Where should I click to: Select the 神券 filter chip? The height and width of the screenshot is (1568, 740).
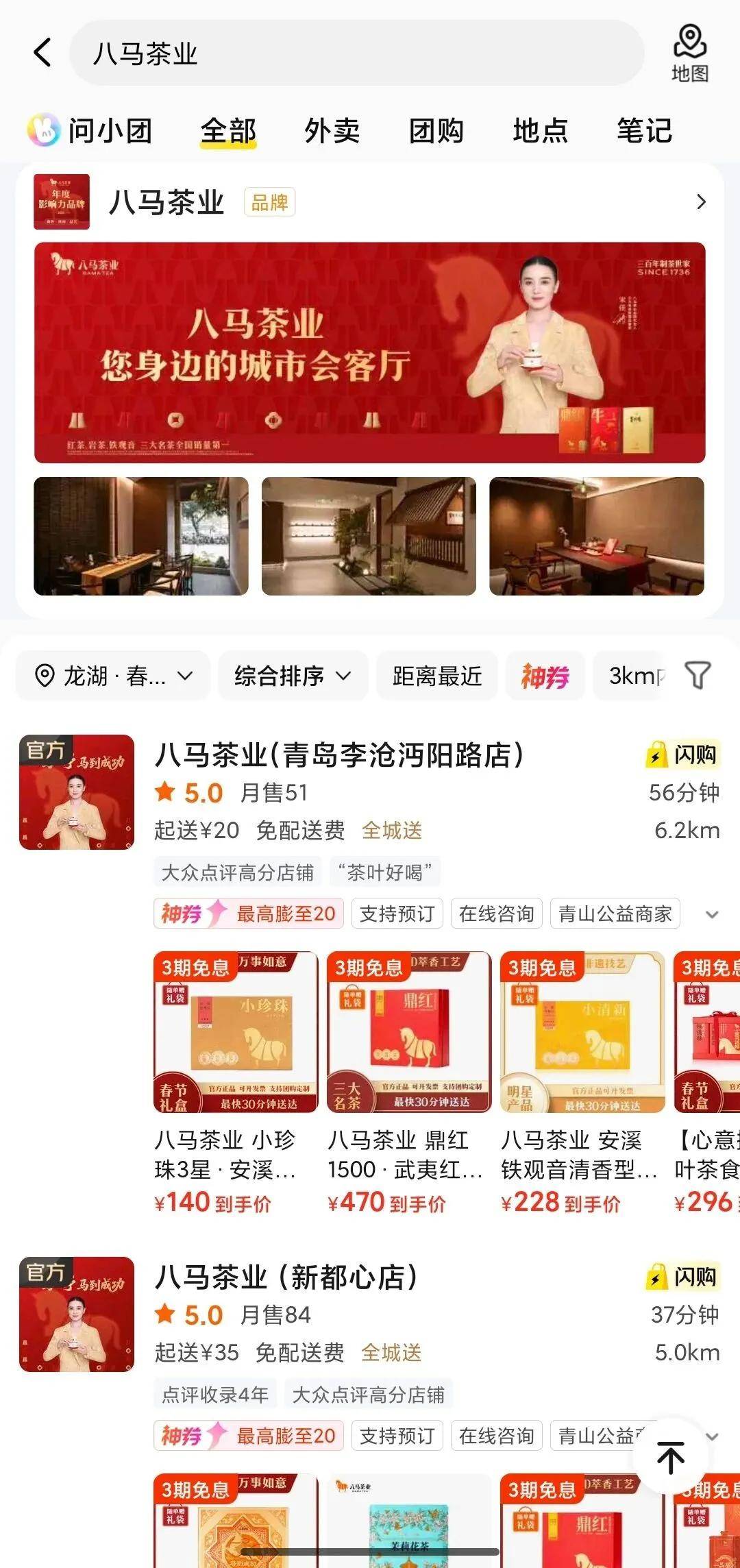pos(545,676)
